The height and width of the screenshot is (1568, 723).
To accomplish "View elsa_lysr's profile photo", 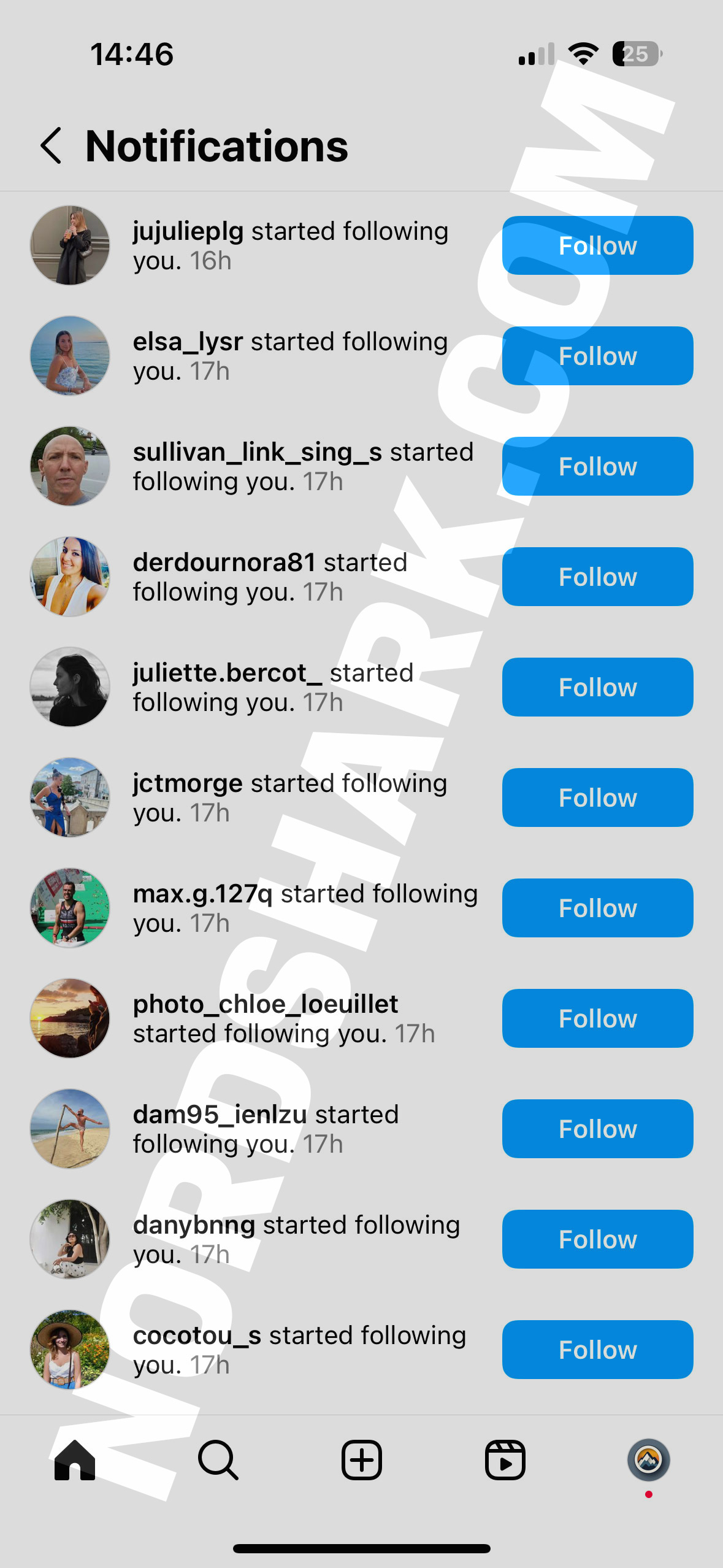I will coord(70,356).
